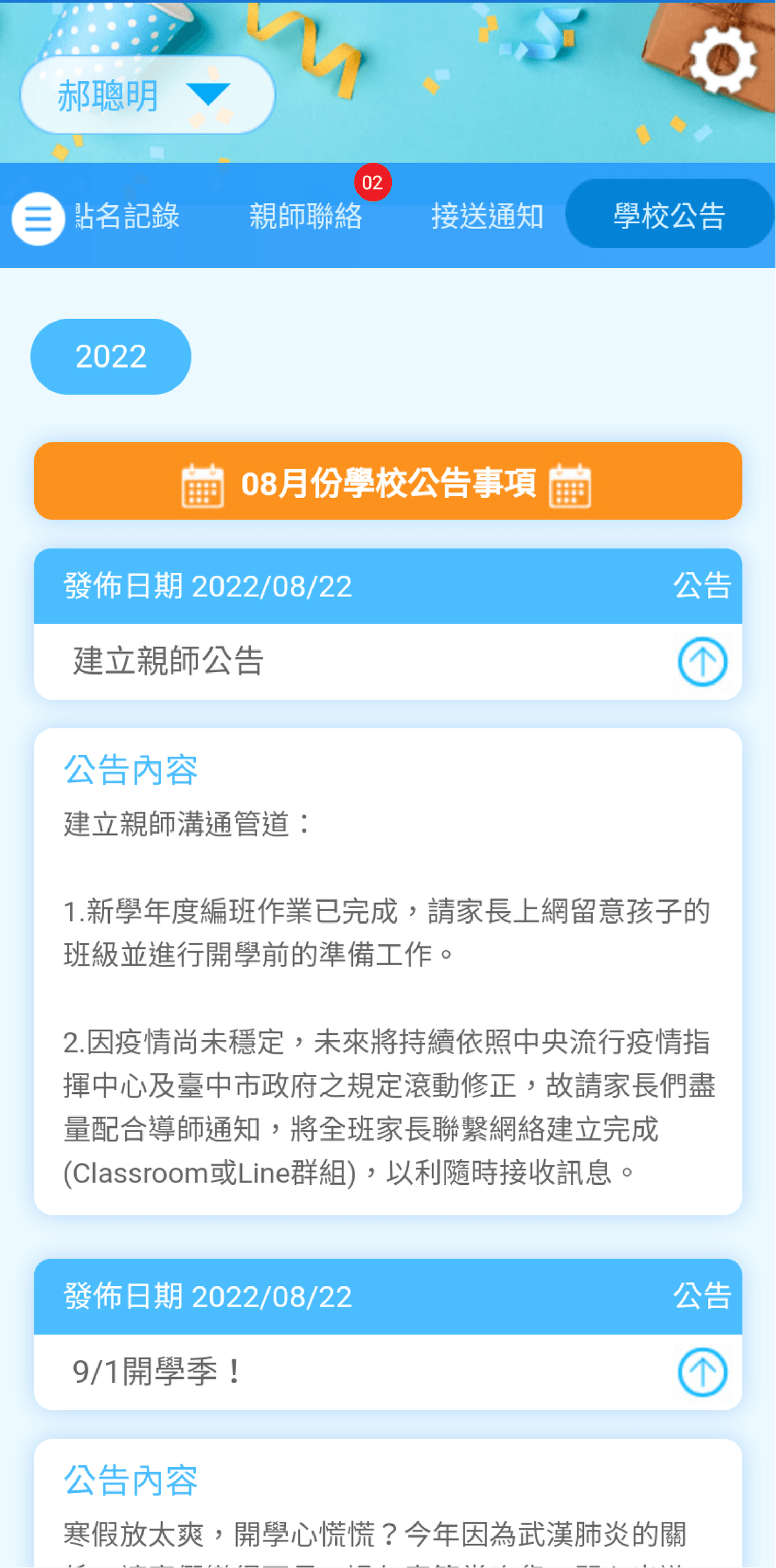Select the 學校公告 tab
This screenshot has width=776, height=1568.
coord(669,215)
